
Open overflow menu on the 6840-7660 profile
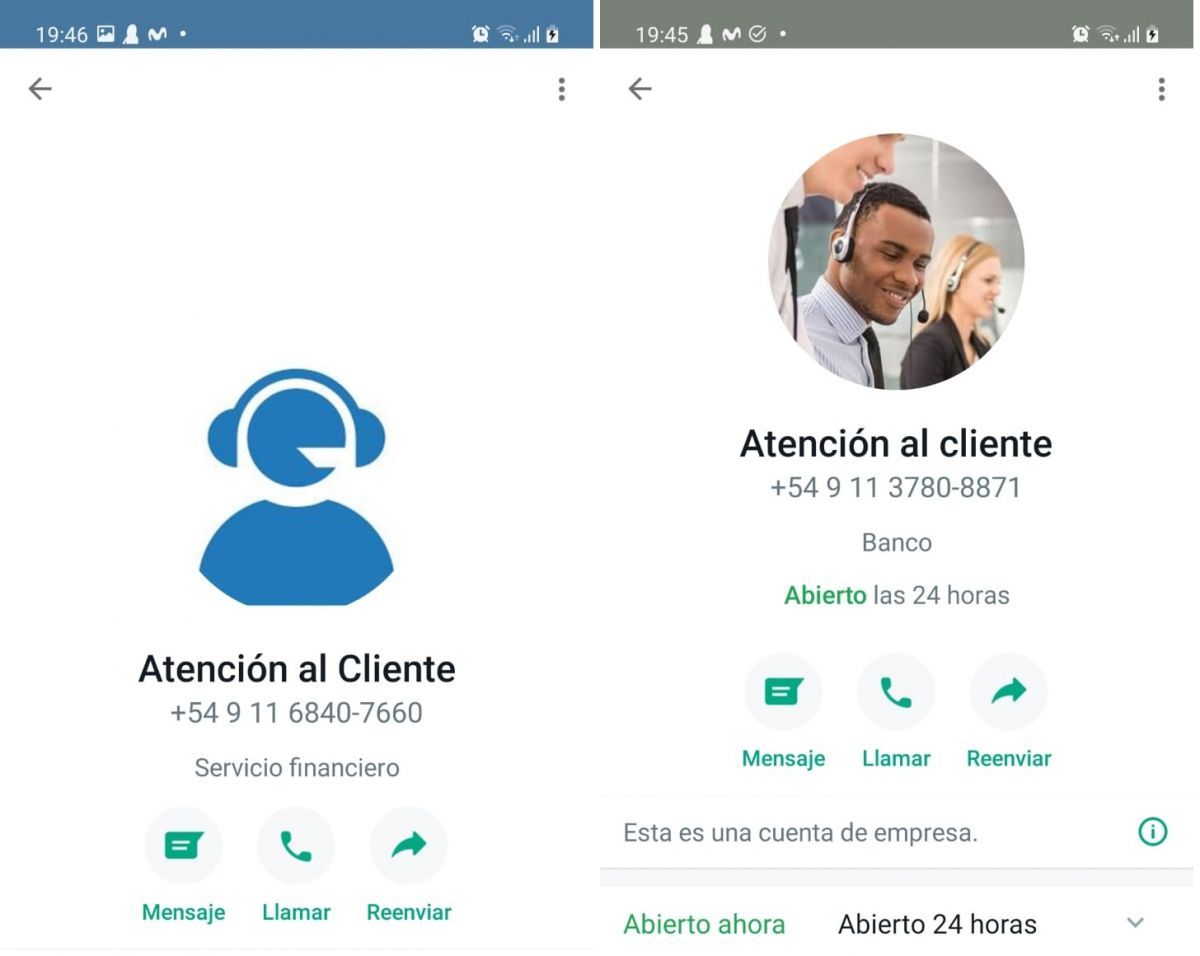pos(561,89)
